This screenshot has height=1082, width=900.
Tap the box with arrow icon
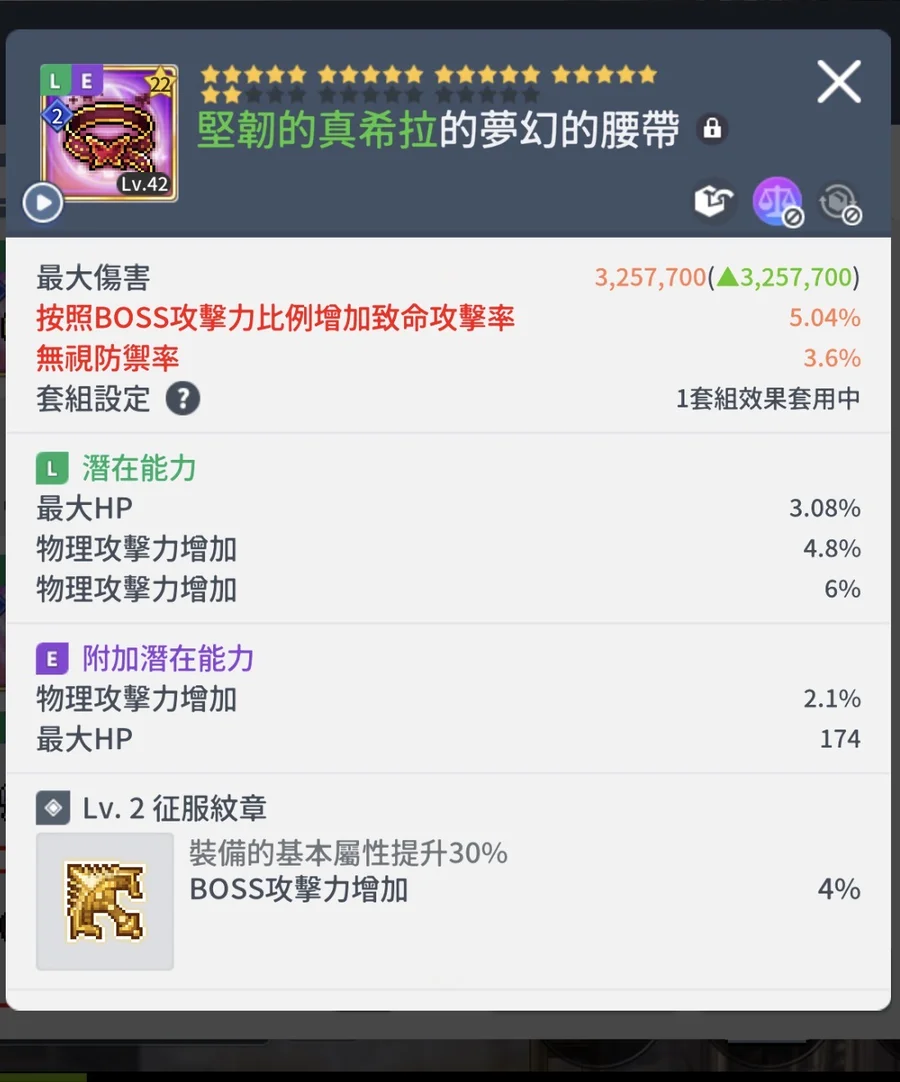coord(714,201)
